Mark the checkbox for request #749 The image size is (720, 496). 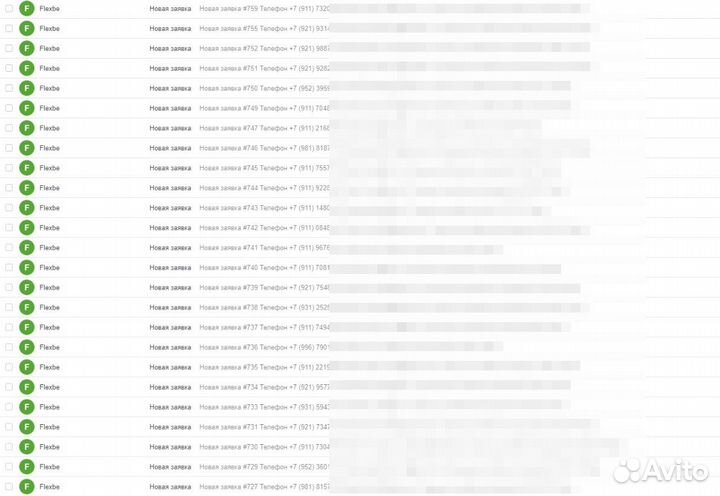[x=9, y=108]
